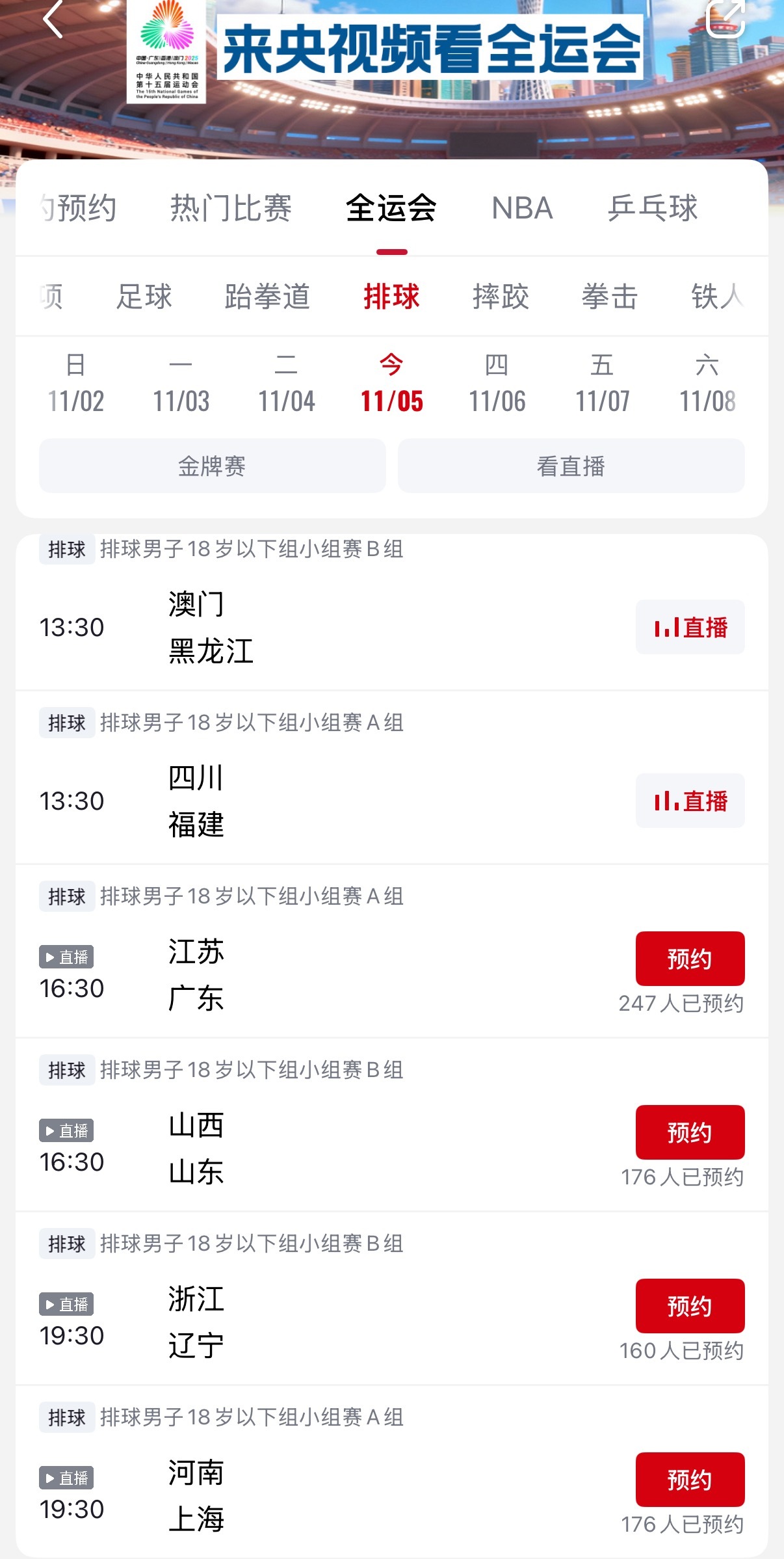Select the 摔跤 sport category
Screen dimensions: 784x1559
click(x=501, y=297)
